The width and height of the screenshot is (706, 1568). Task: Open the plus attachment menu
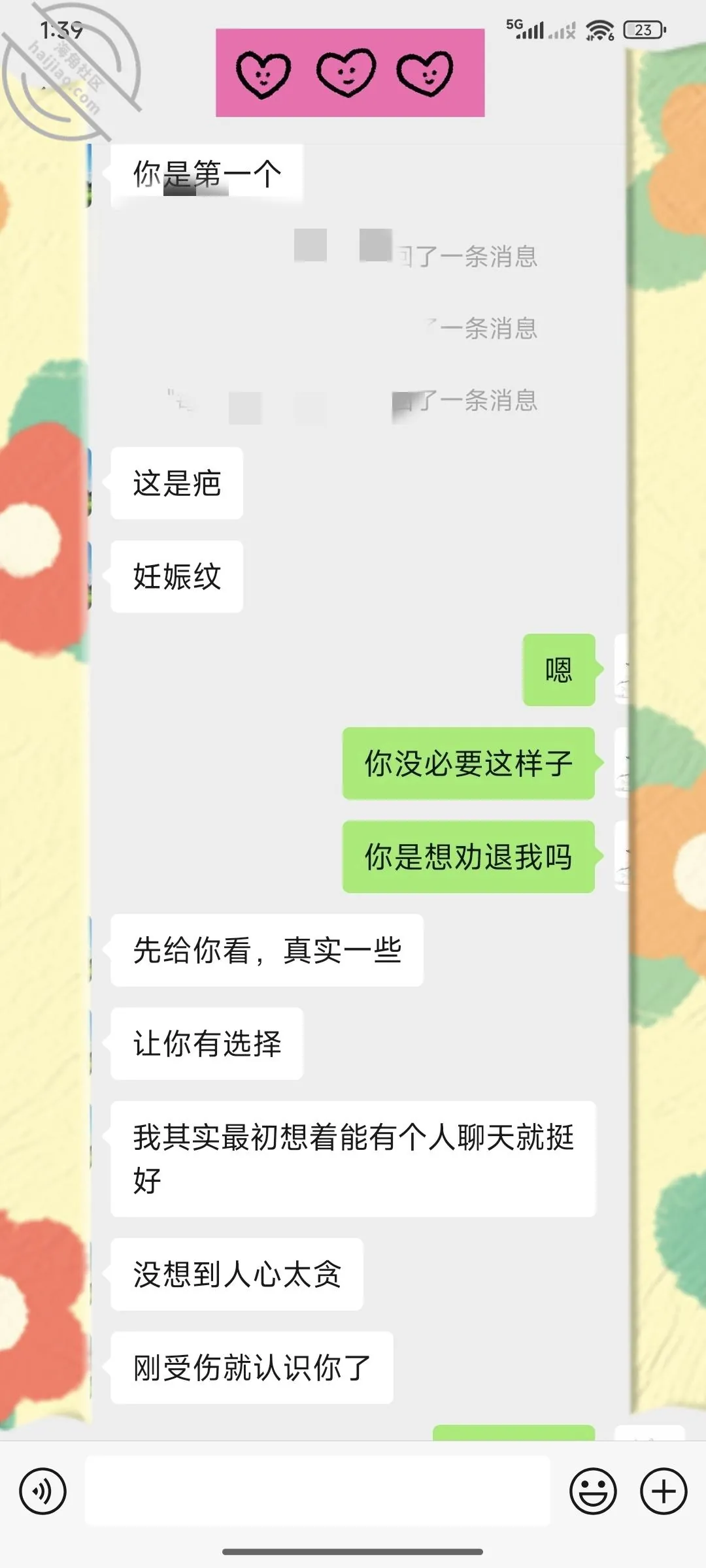[x=664, y=1491]
